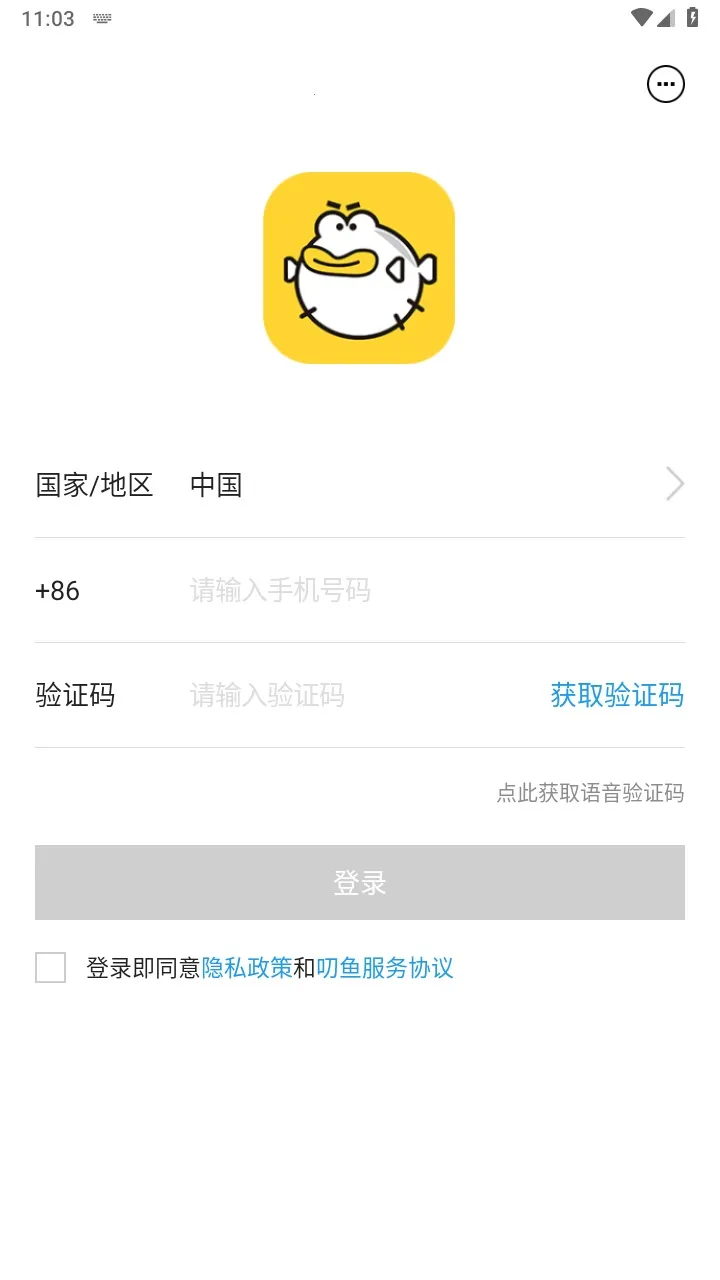The width and height of the screenshot is (720, 1280).
Task: Click the keyboard icon near the clock
Action: [x=101, y=17]
